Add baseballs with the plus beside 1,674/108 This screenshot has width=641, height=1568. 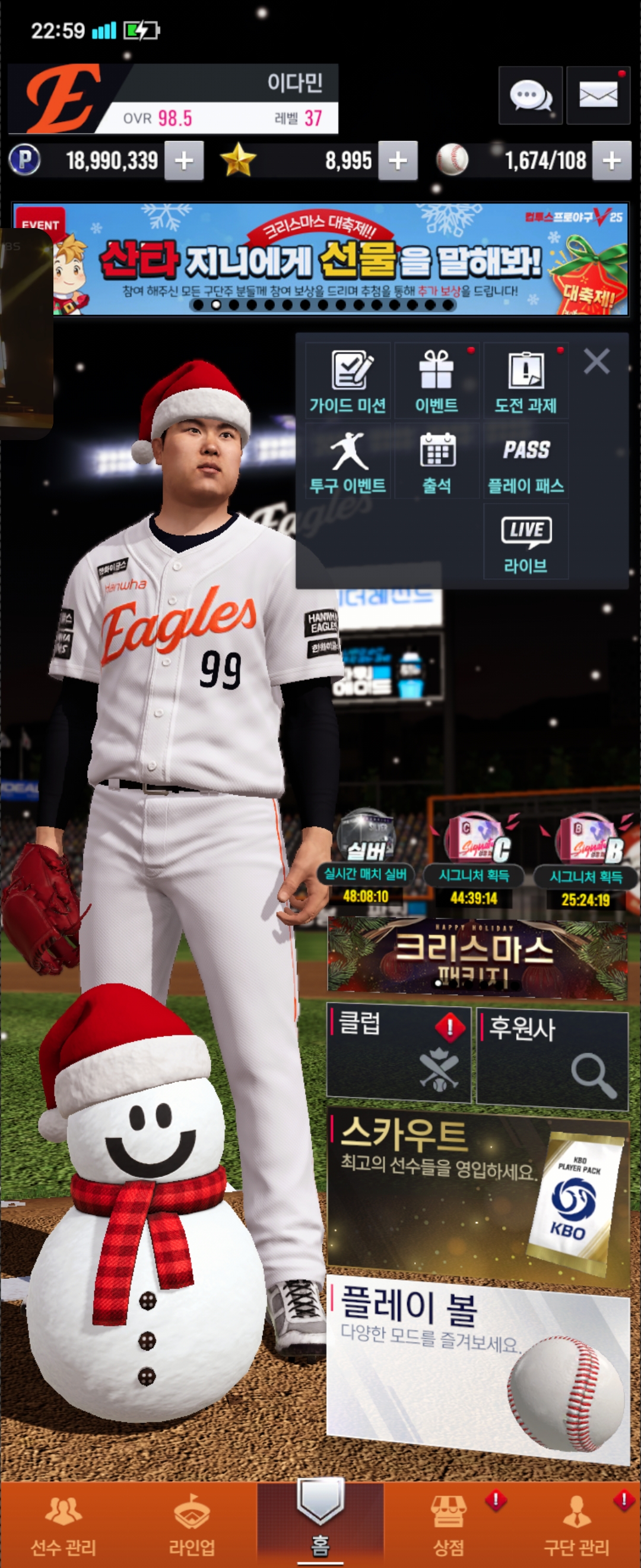pyautogui.click(x=611, y=161)
